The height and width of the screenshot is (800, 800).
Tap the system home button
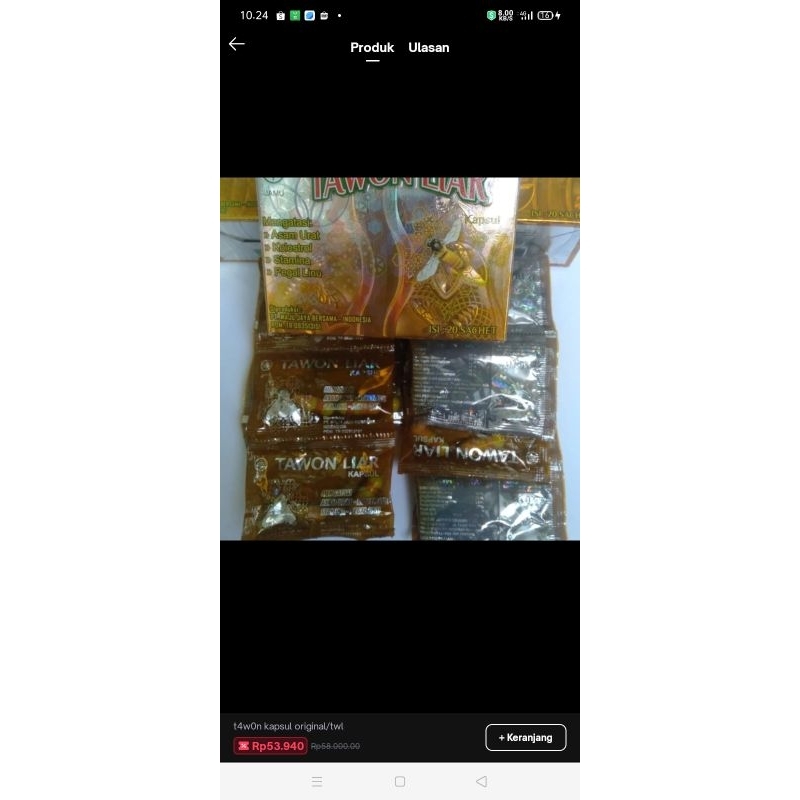[x=400, y=781]
